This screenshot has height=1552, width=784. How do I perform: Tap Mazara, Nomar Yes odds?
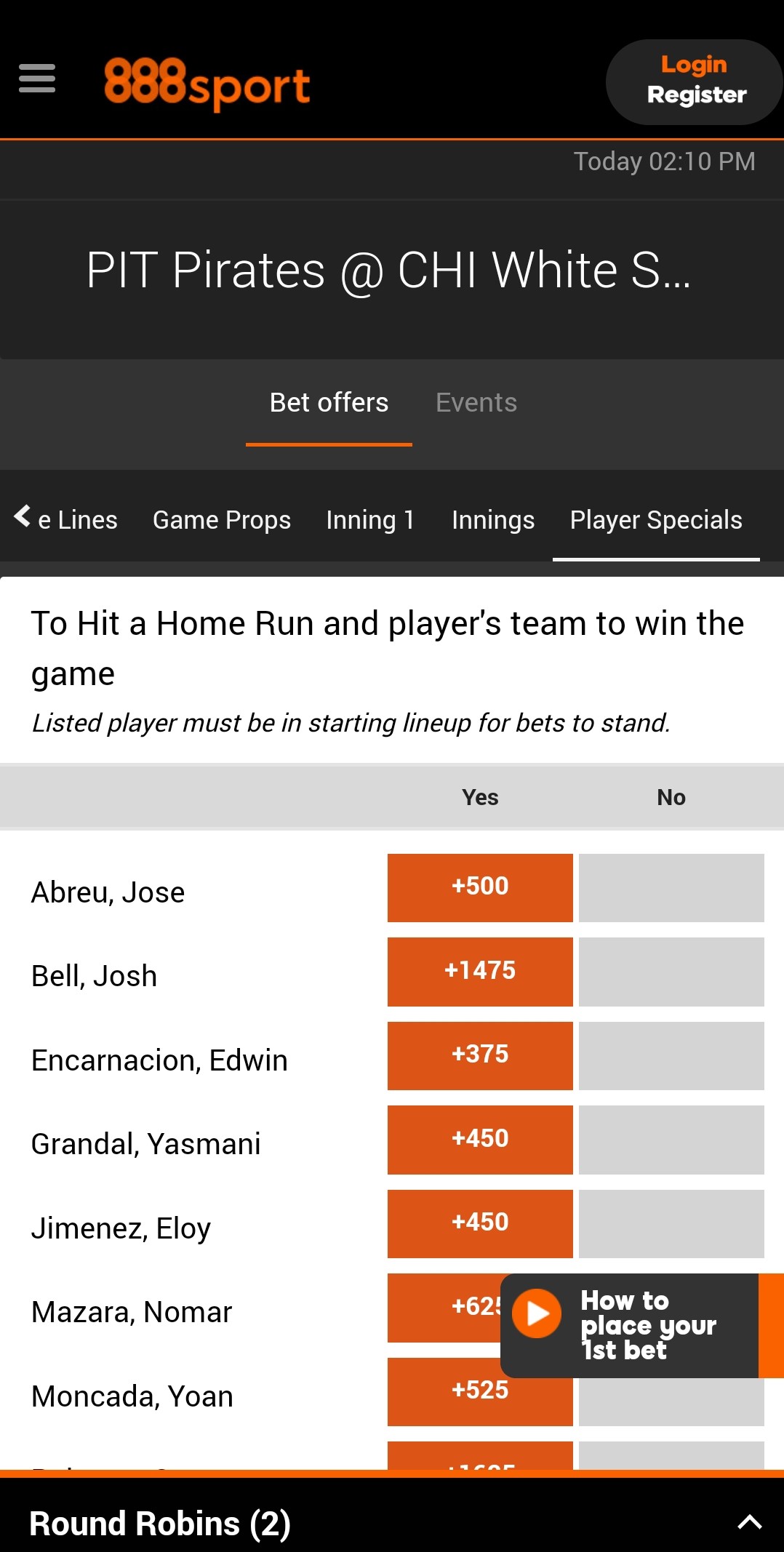(444, 1308)
